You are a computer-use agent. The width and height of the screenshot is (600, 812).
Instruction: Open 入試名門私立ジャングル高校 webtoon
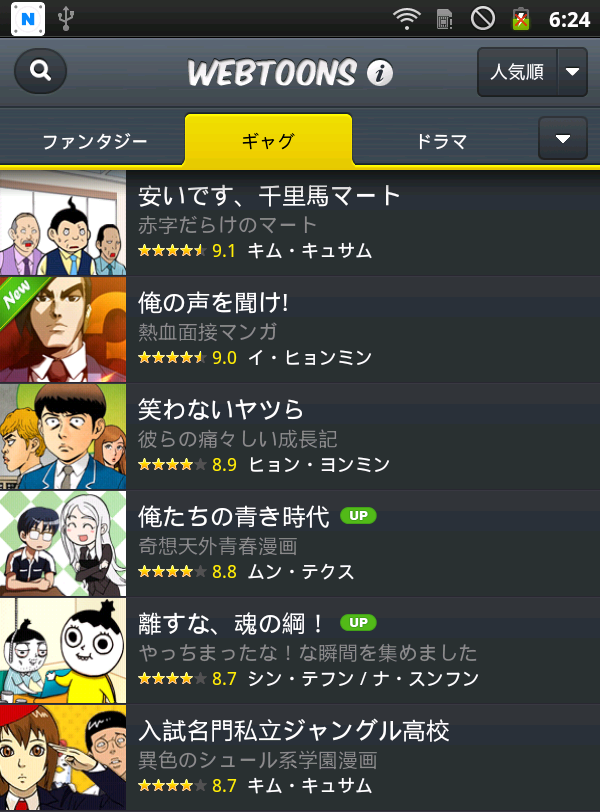pyautogui.click(x=300, y=758)
